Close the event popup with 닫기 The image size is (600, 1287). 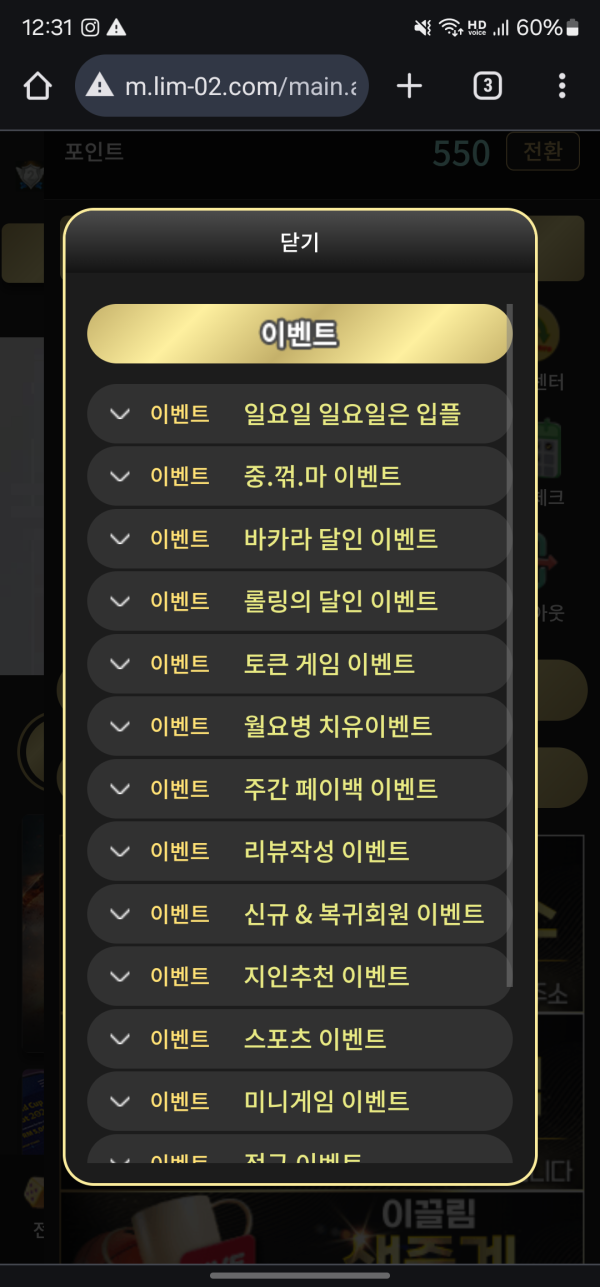(300, 241)
